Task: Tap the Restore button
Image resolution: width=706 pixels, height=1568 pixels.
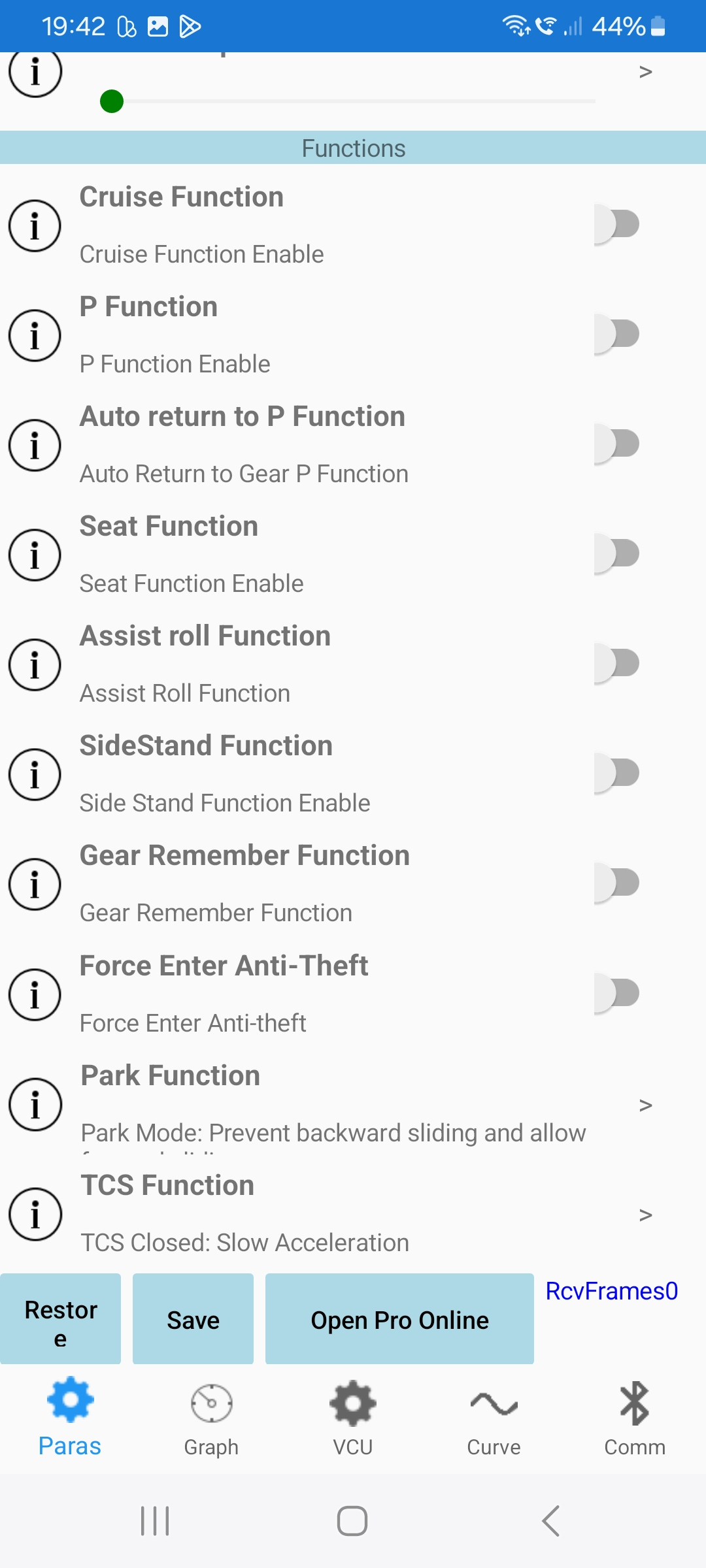Action: tap(61, 1319)
